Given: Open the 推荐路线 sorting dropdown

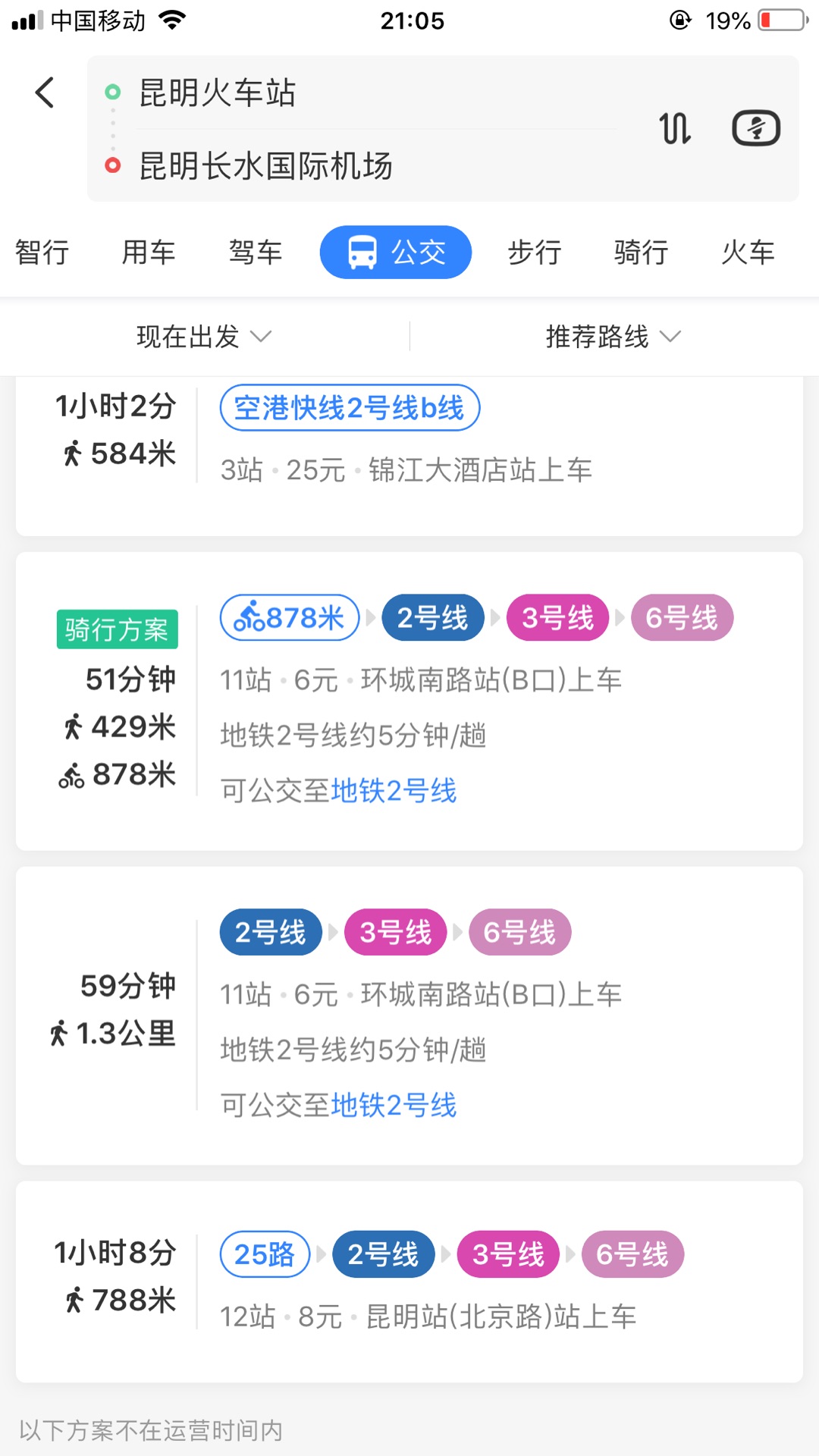Looking at the screenshot, I should (x=613, y=337).
